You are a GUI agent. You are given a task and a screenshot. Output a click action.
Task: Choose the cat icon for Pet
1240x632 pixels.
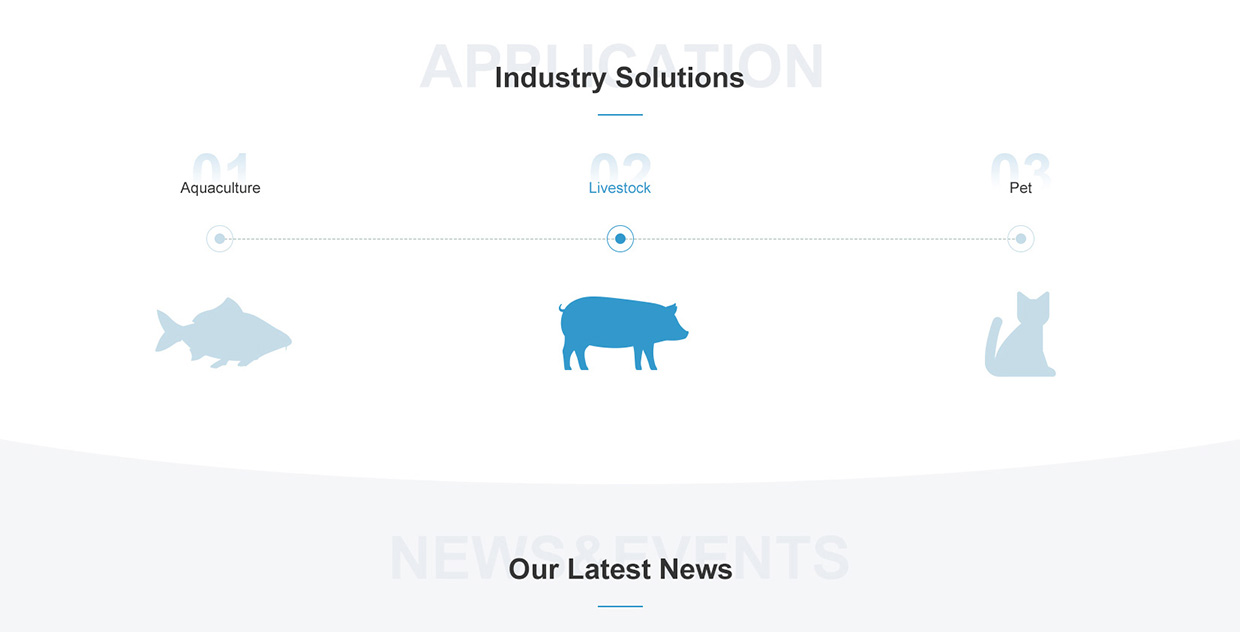(1020, 335)
